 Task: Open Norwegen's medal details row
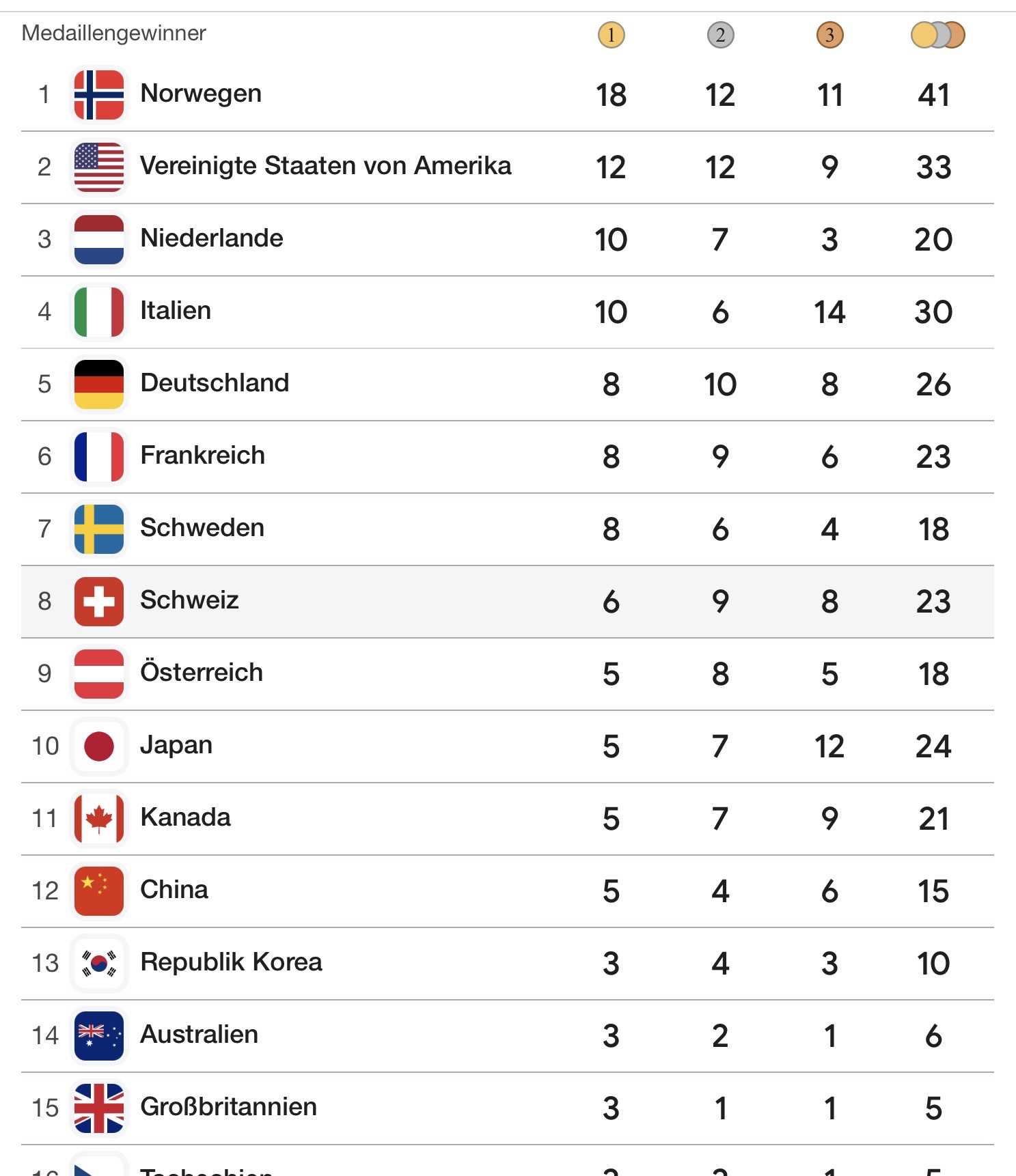click(201, 94)
